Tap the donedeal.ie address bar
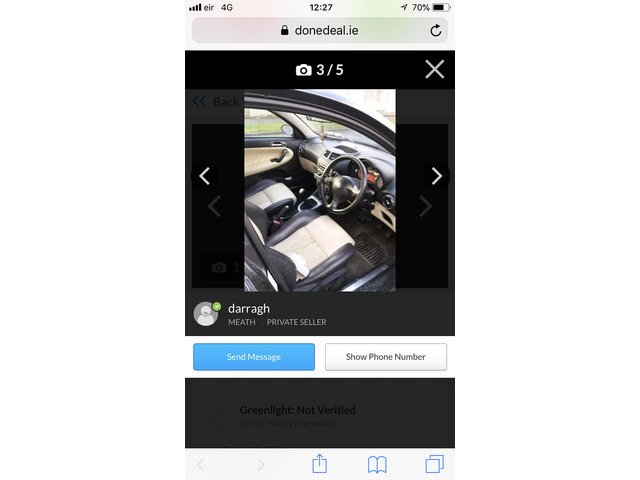Viewport: 640px width, 480px height. (318, 31)
